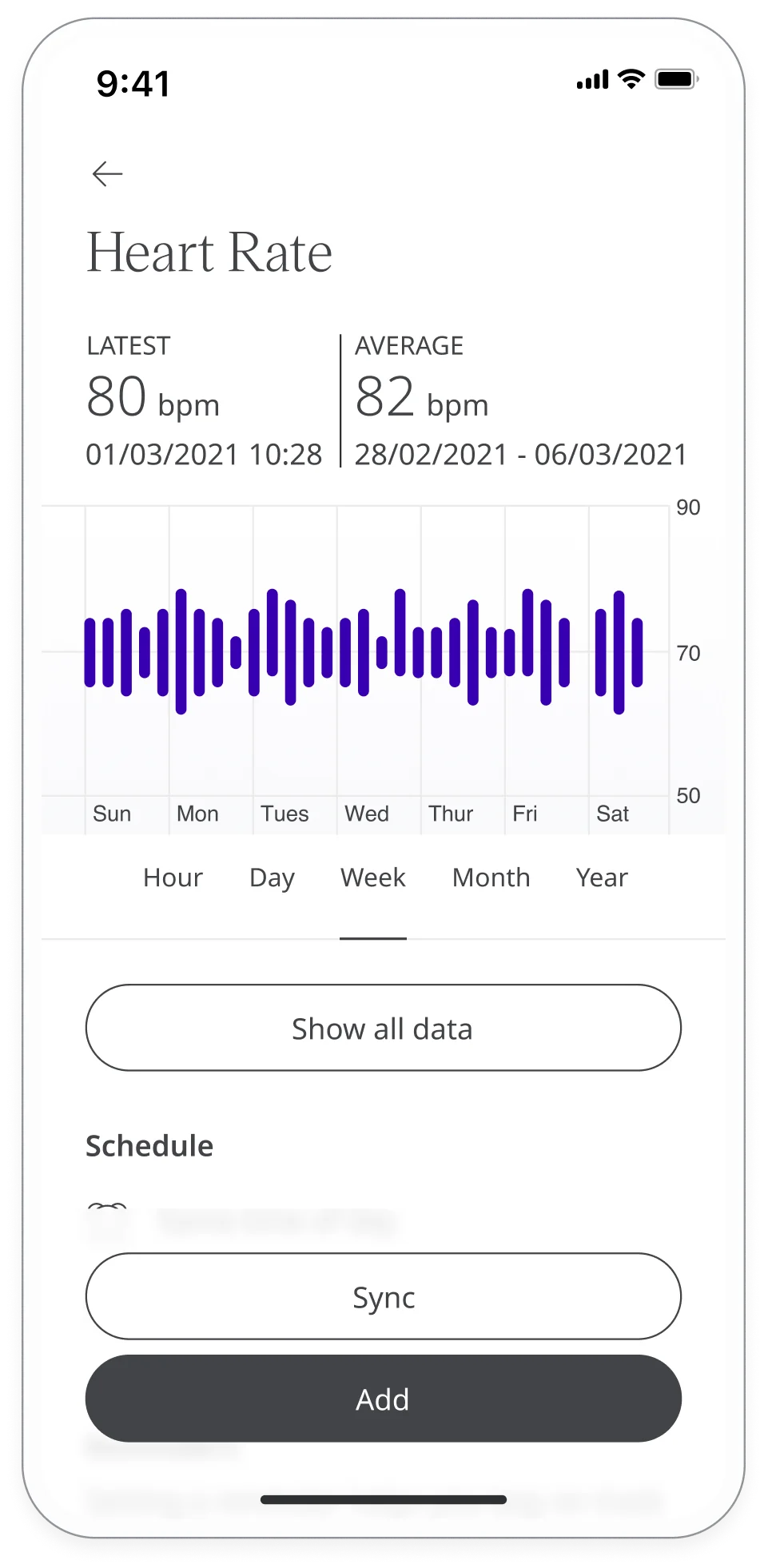Tap Show all data button
The image size is (764, 1568).
click(x=383, y=1028)
